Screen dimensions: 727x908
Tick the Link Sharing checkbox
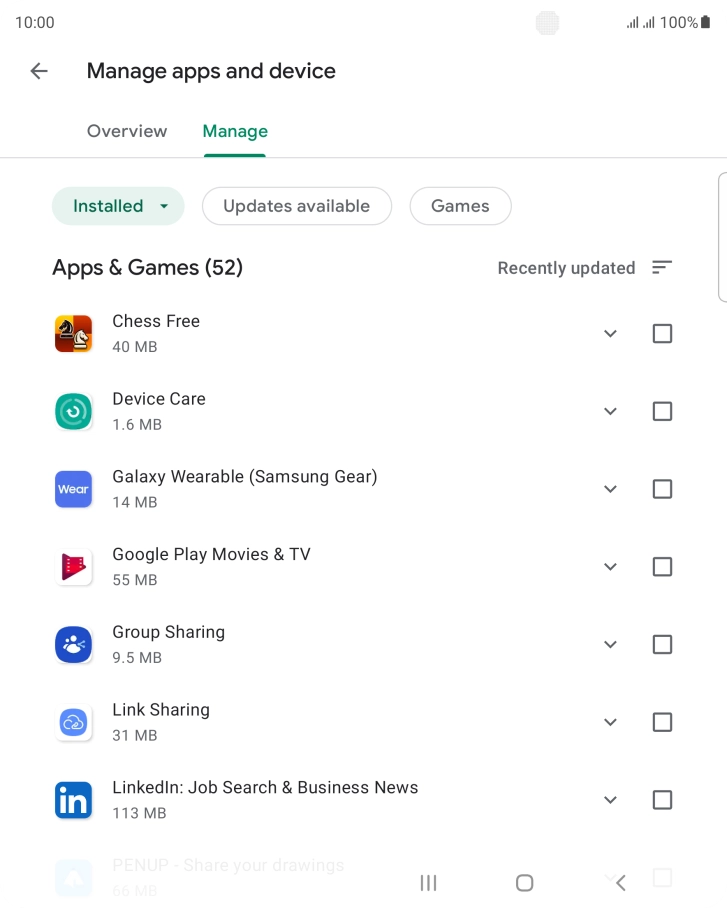[x=662, y=722]
